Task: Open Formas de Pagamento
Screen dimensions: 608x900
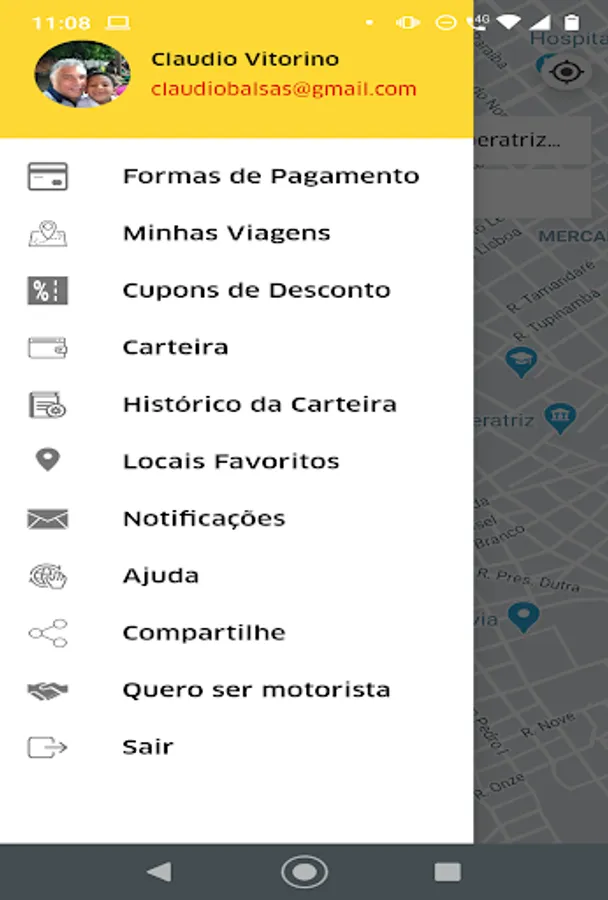Action: [270, 177]
